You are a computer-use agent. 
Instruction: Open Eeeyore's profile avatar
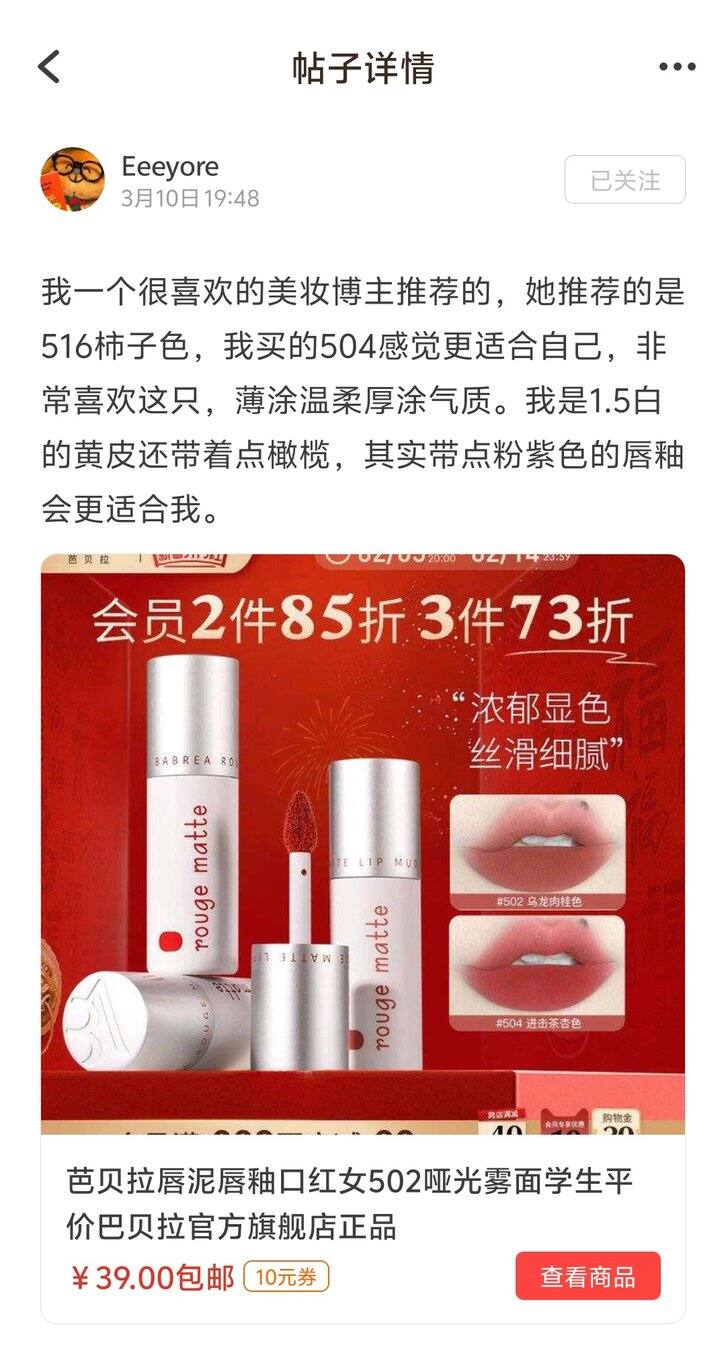(72, 180)
